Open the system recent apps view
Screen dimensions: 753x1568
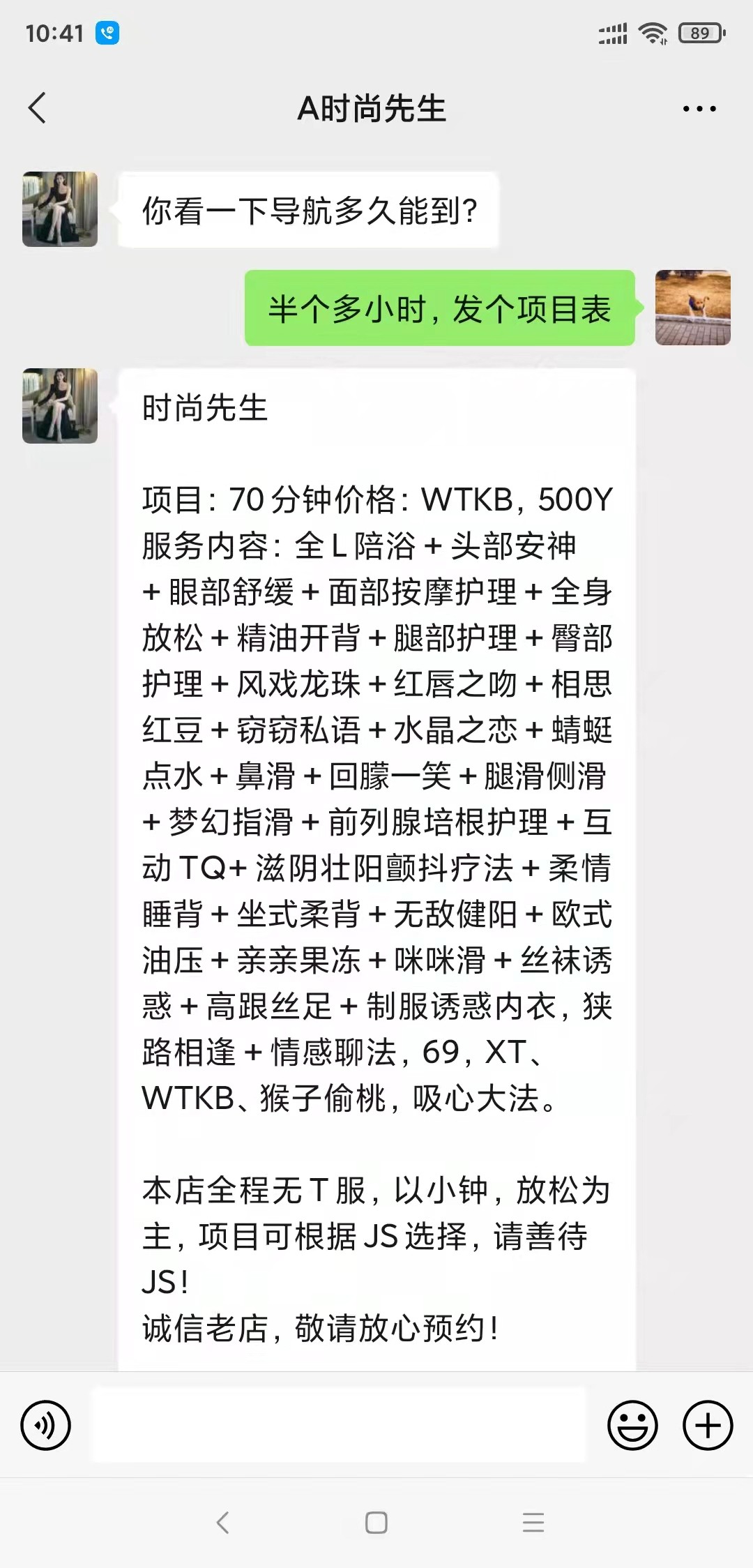[x=533, y=1523]
